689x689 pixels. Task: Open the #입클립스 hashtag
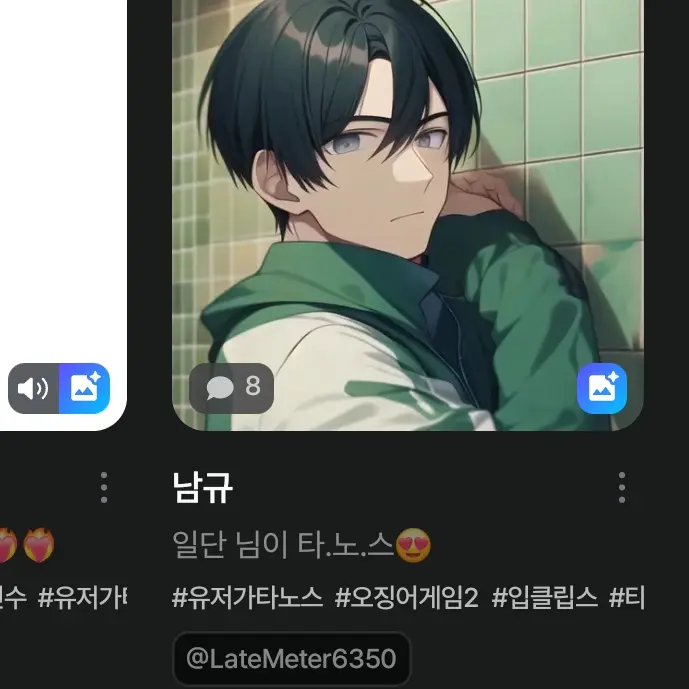pos(544,598)
